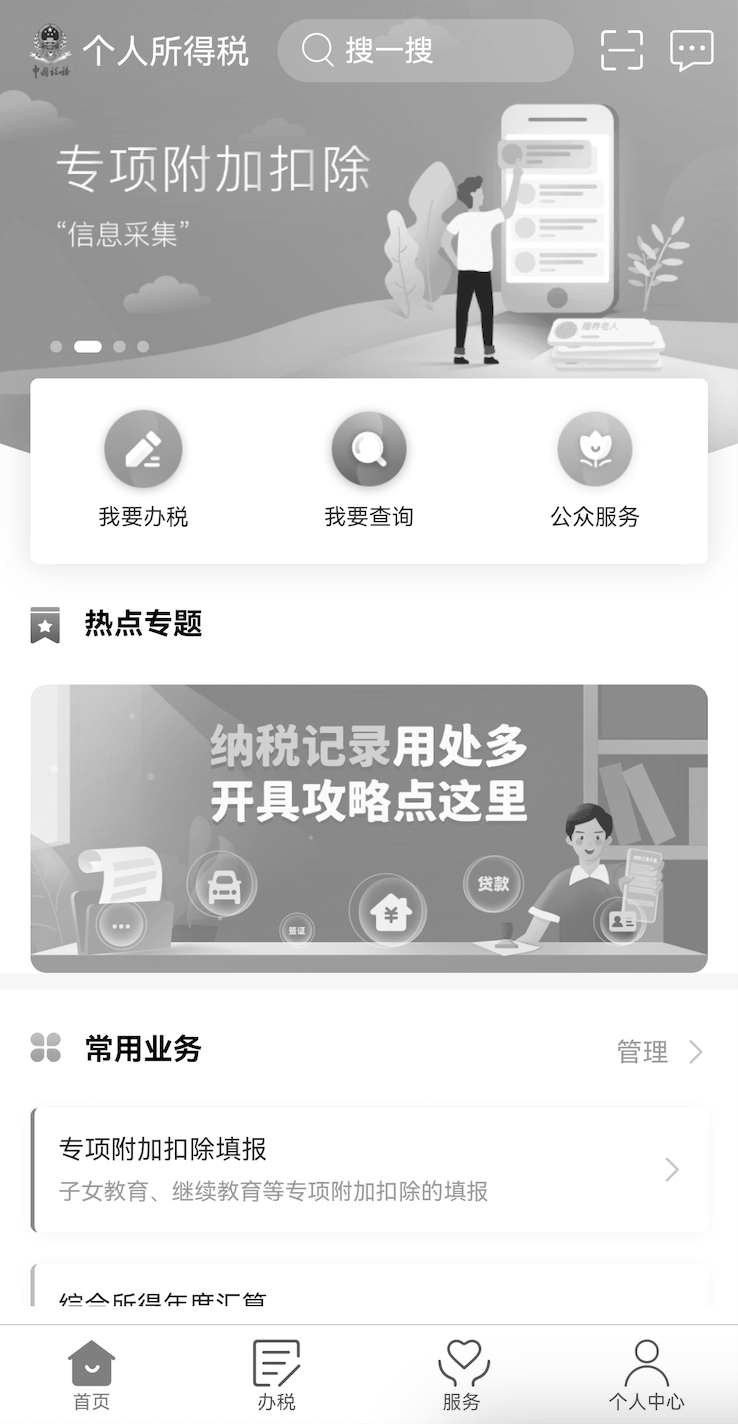The height and width of the screenshot is (1424, 738).
Task: Open the 搜一搜 search box
Action: tap(424, 50)
